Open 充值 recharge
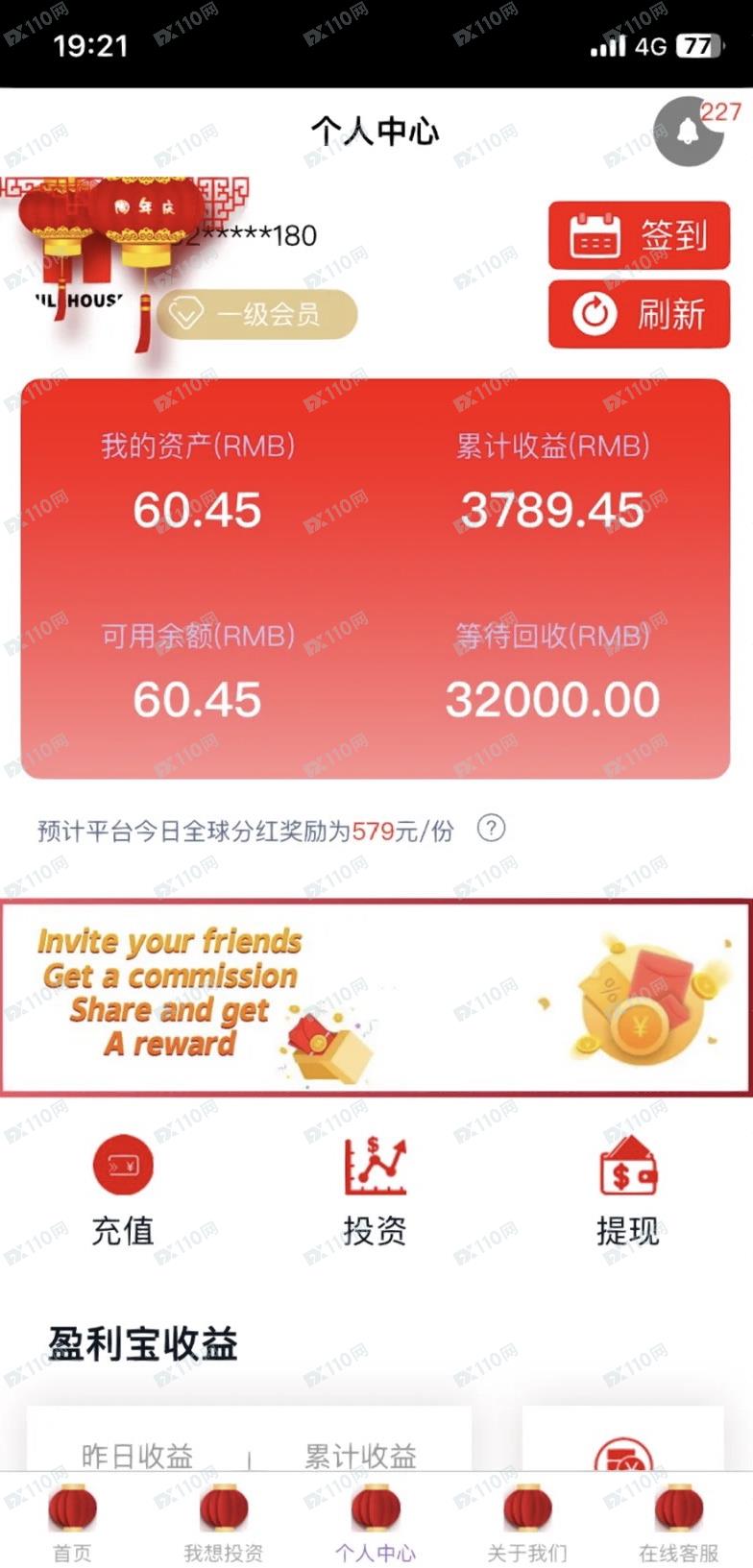The image size is (753, 1568). (123, 1189)
